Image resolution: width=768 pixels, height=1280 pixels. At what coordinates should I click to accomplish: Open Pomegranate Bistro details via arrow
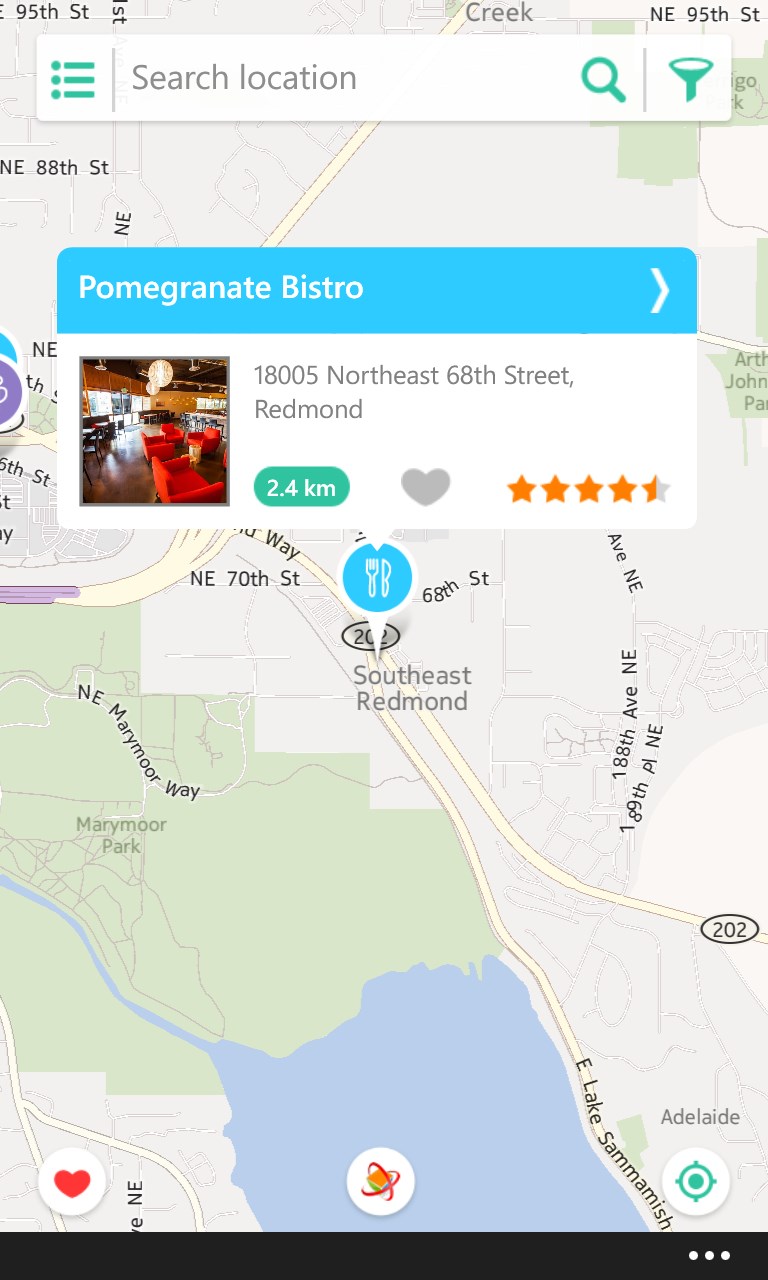pos(659,290)
